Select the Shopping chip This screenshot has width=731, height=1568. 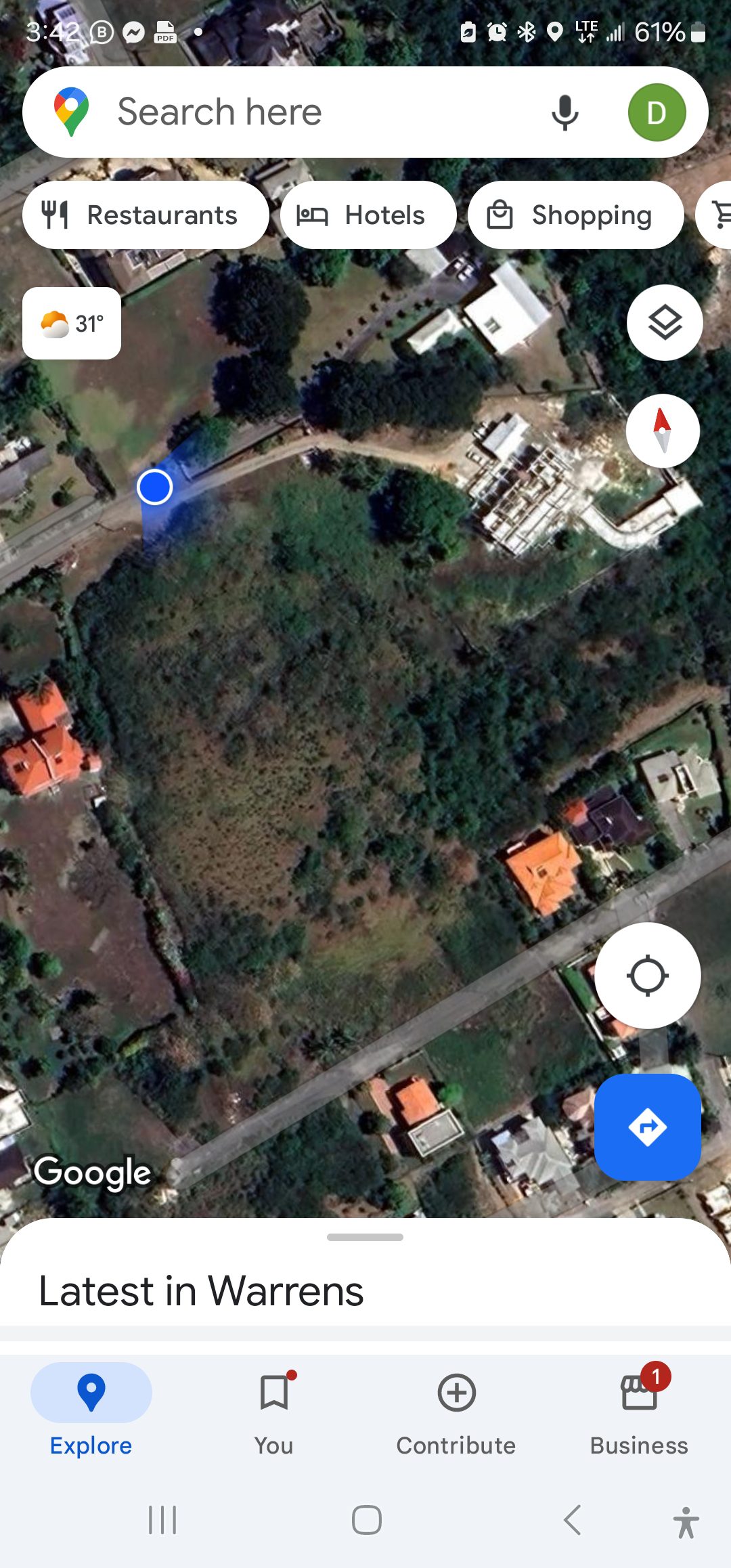click(575, 215)
